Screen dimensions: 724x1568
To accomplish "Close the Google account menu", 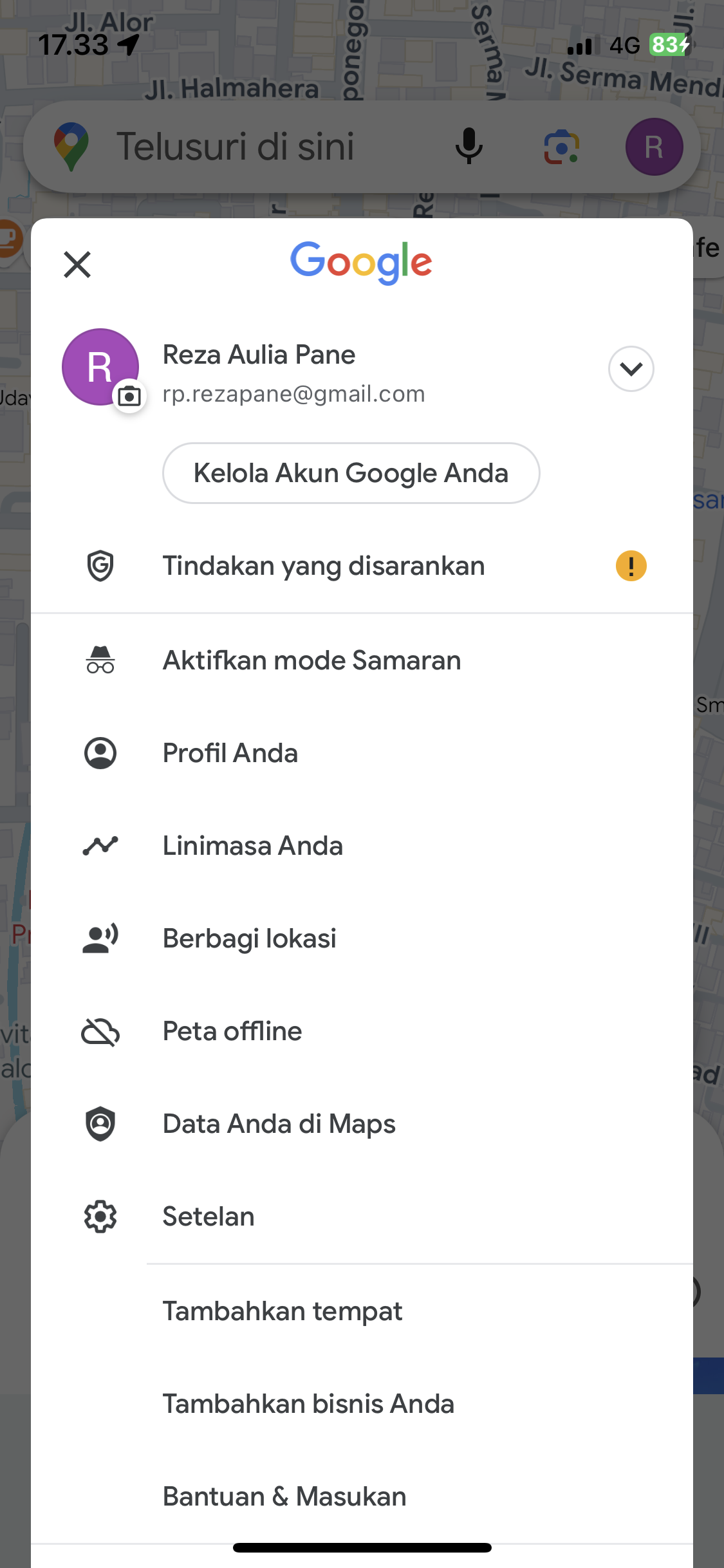I will point(77,265).
